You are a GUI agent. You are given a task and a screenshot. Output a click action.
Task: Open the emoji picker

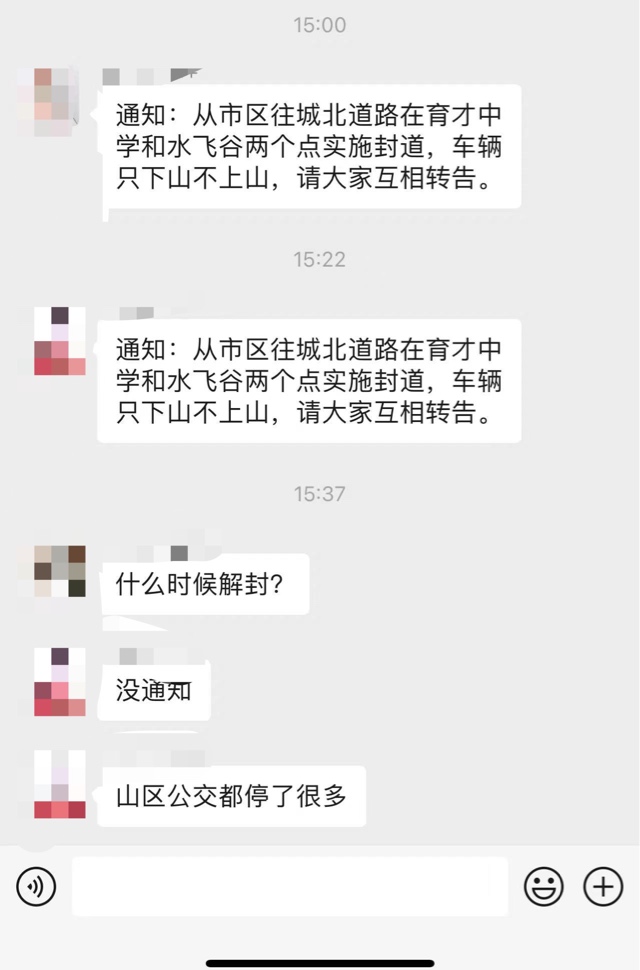(544, 886)
